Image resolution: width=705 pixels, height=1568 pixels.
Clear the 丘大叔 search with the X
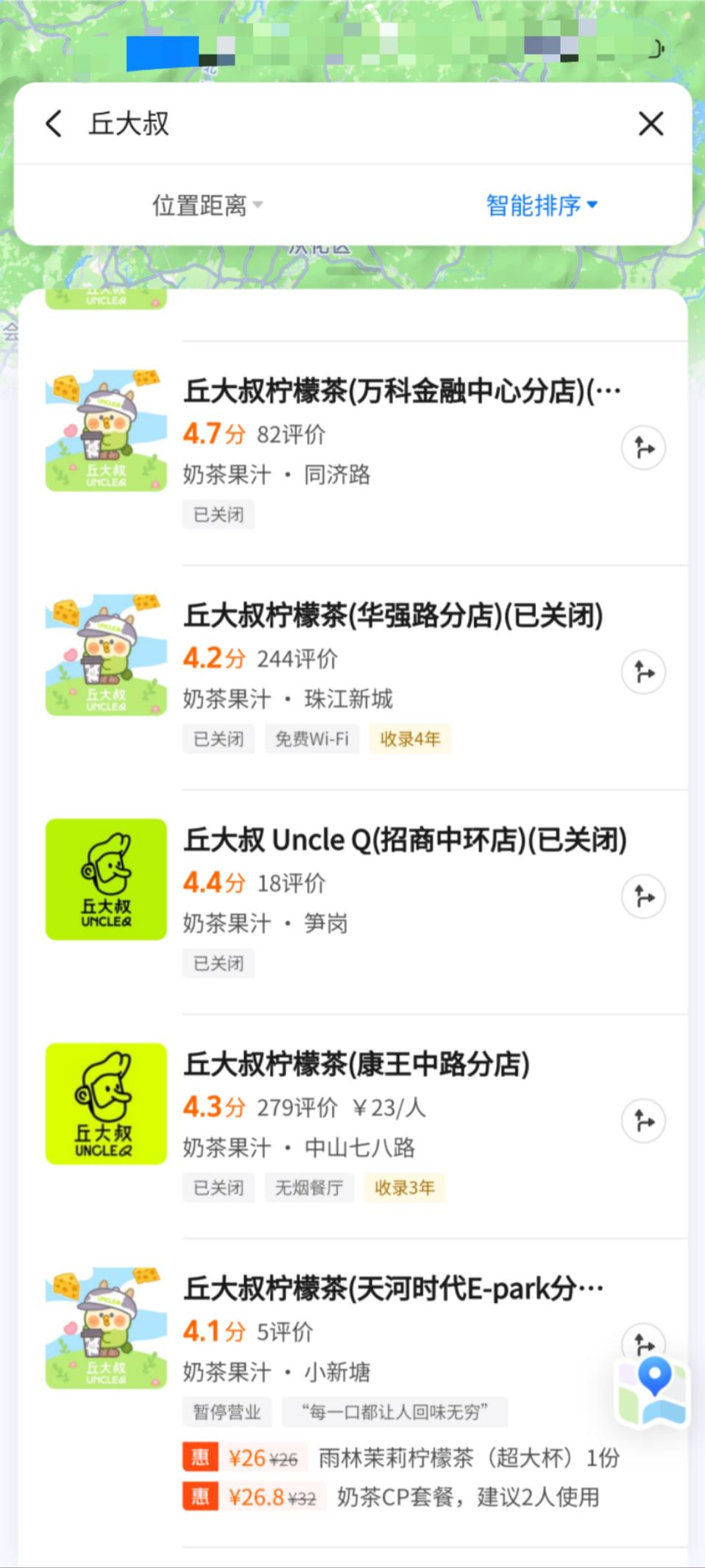[x=651, y=124]
